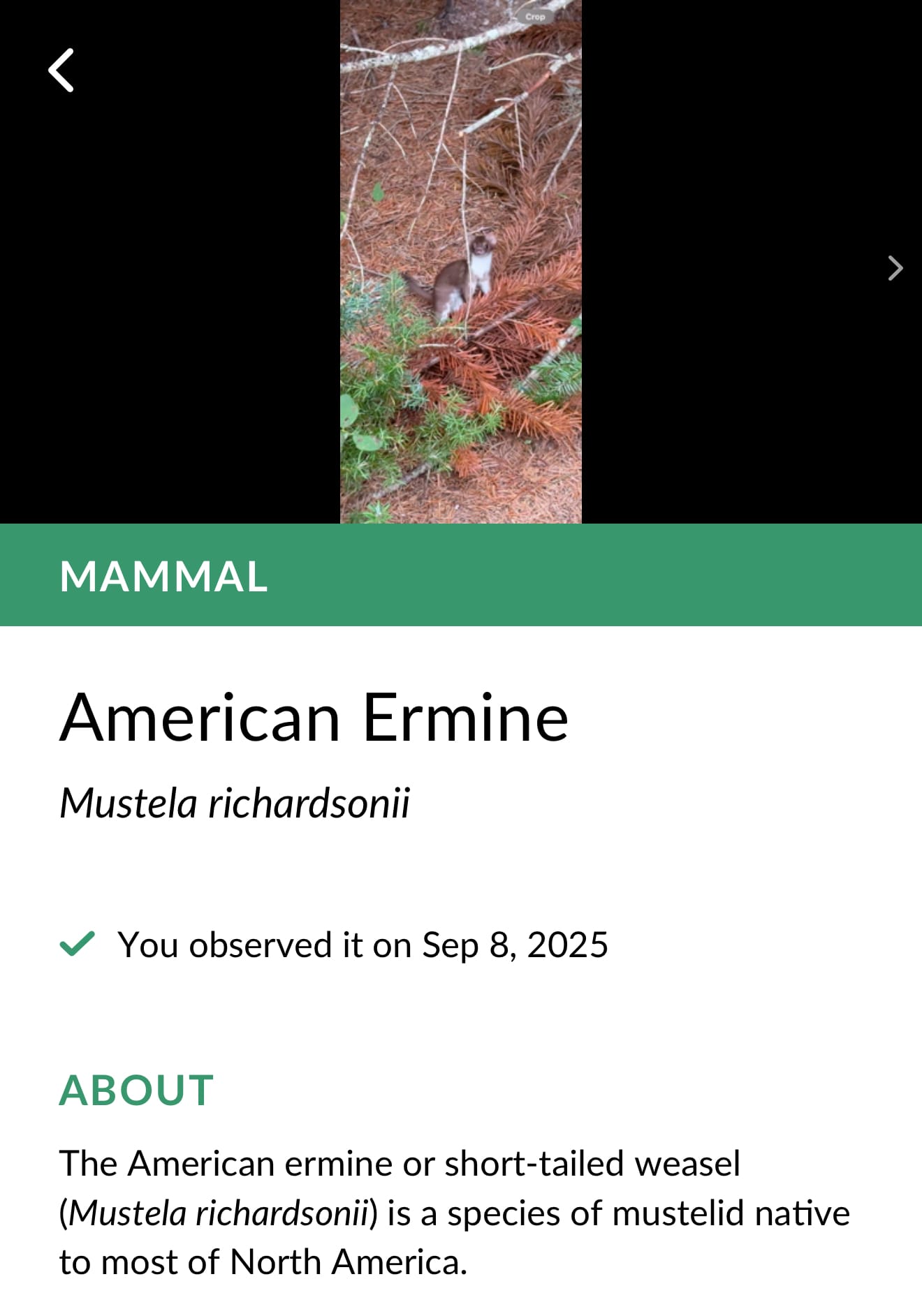Open the American Ermine photo full view

click(x=460, y=262)
